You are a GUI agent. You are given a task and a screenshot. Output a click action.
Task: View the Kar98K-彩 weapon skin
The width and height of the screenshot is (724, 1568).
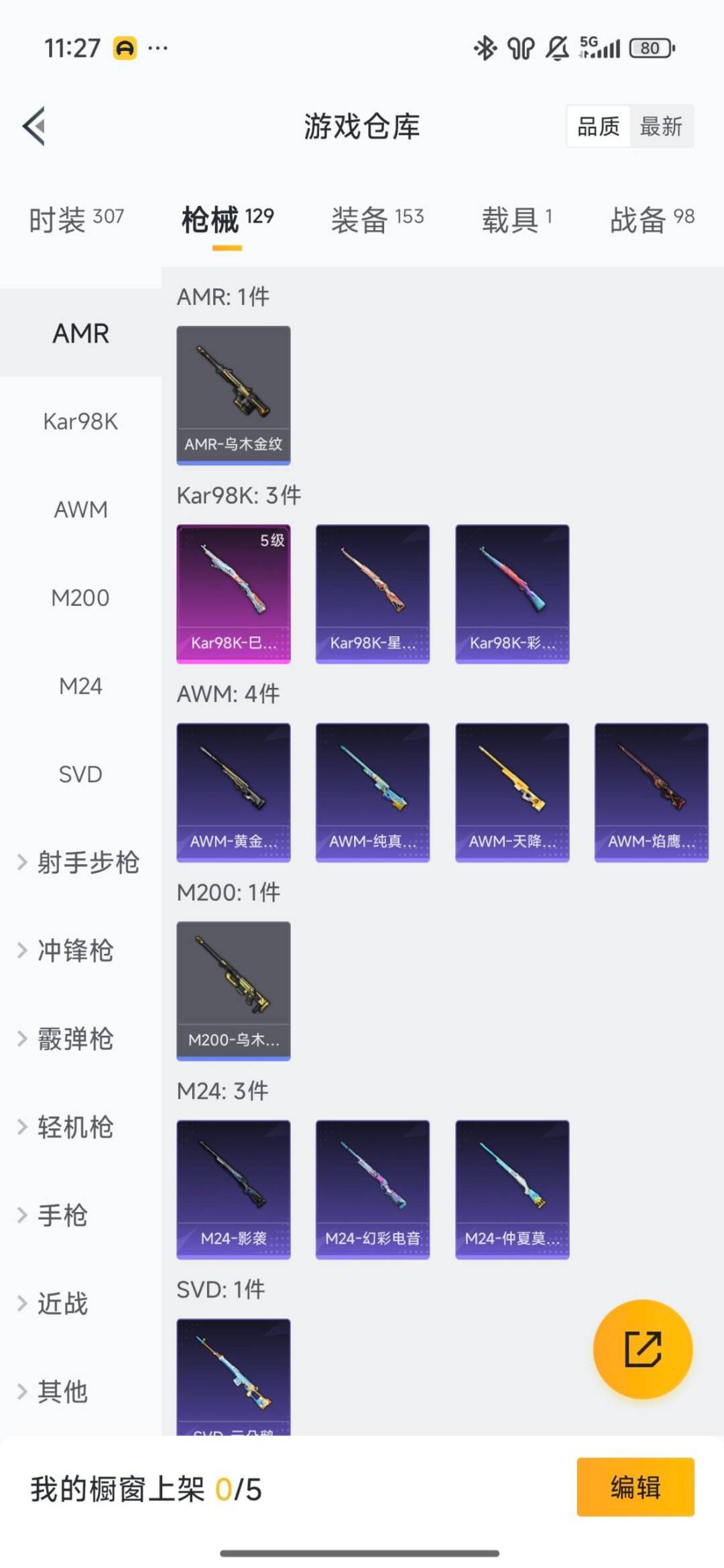click(511, 593)
